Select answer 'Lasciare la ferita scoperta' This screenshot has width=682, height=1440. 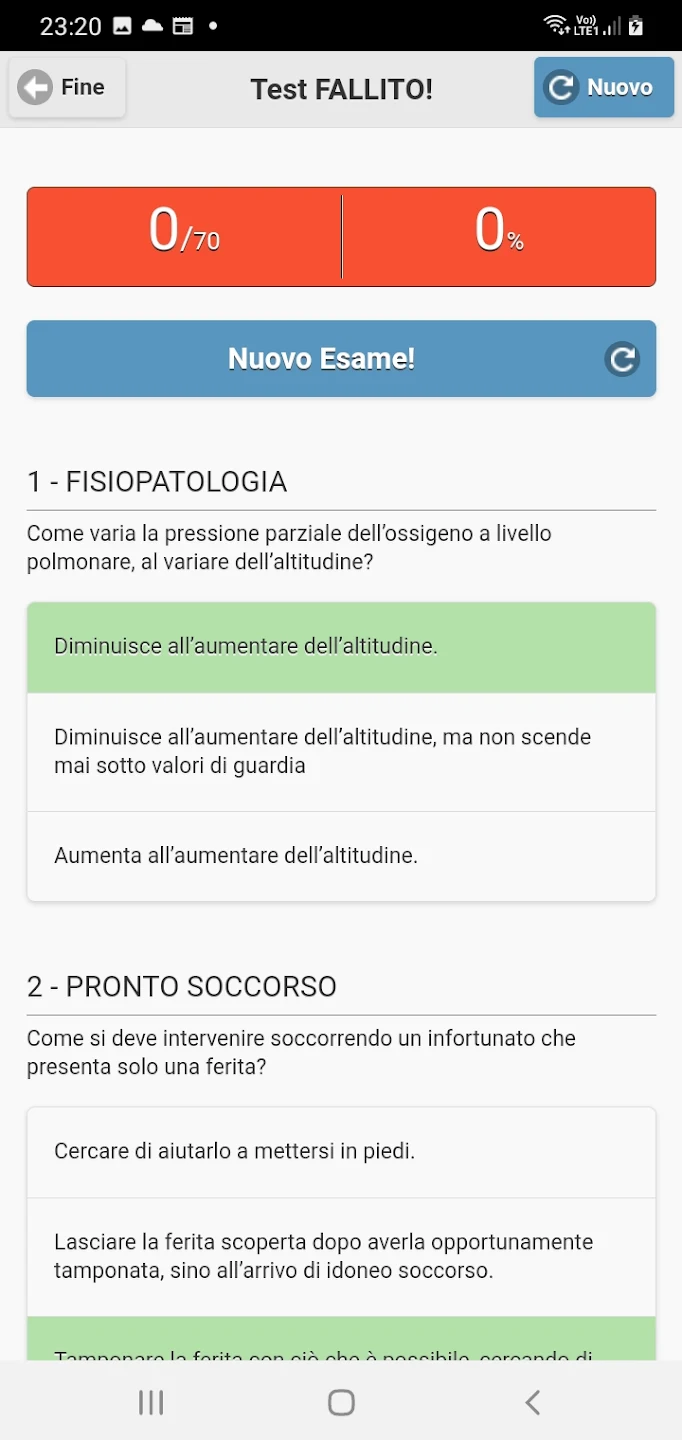(x=341, y=1256)
